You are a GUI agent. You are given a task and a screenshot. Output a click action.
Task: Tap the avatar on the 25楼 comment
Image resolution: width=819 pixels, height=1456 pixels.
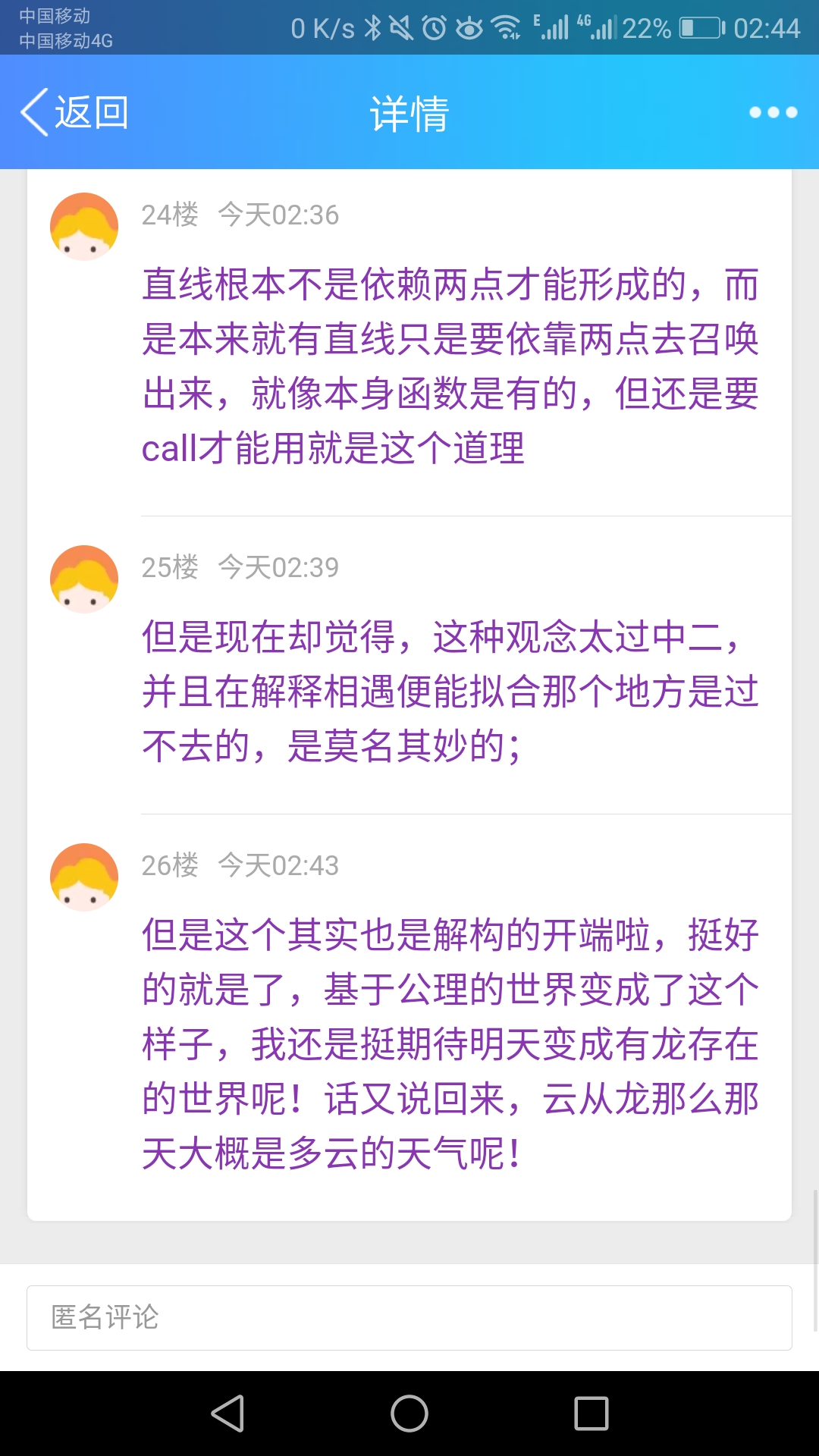tap(84, 579)
